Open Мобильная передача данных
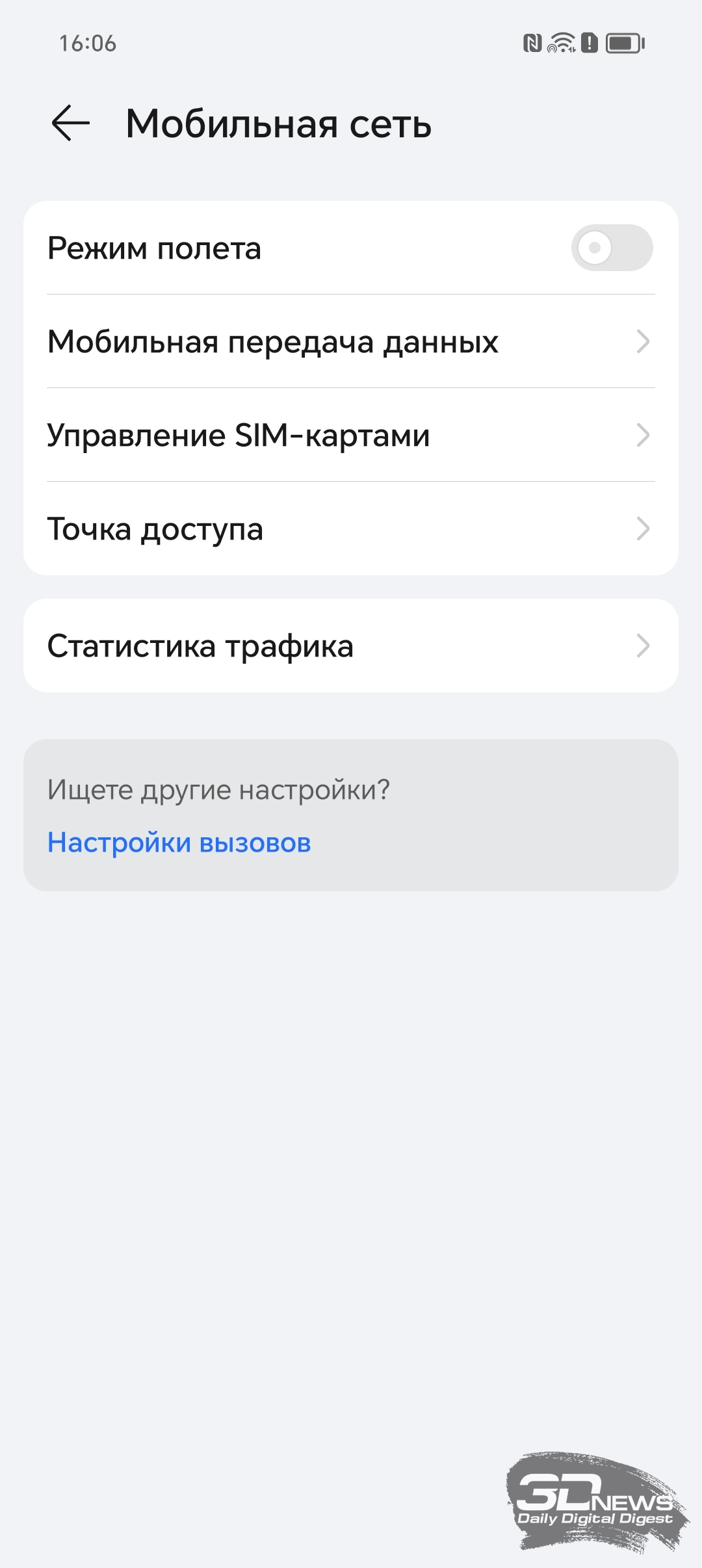Screen dimensions: 702x1568 351,341
